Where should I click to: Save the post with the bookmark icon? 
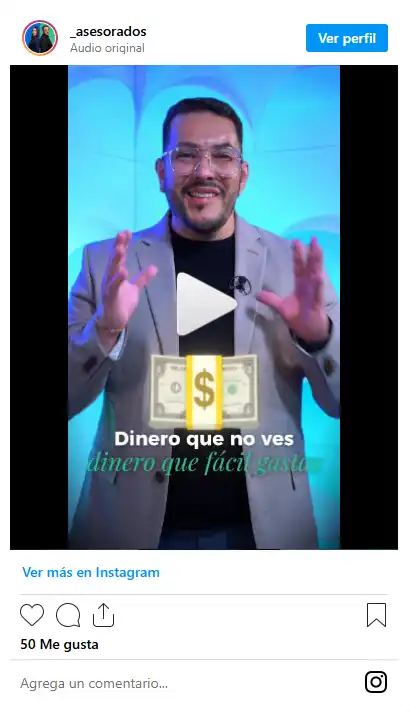[376, 615]
